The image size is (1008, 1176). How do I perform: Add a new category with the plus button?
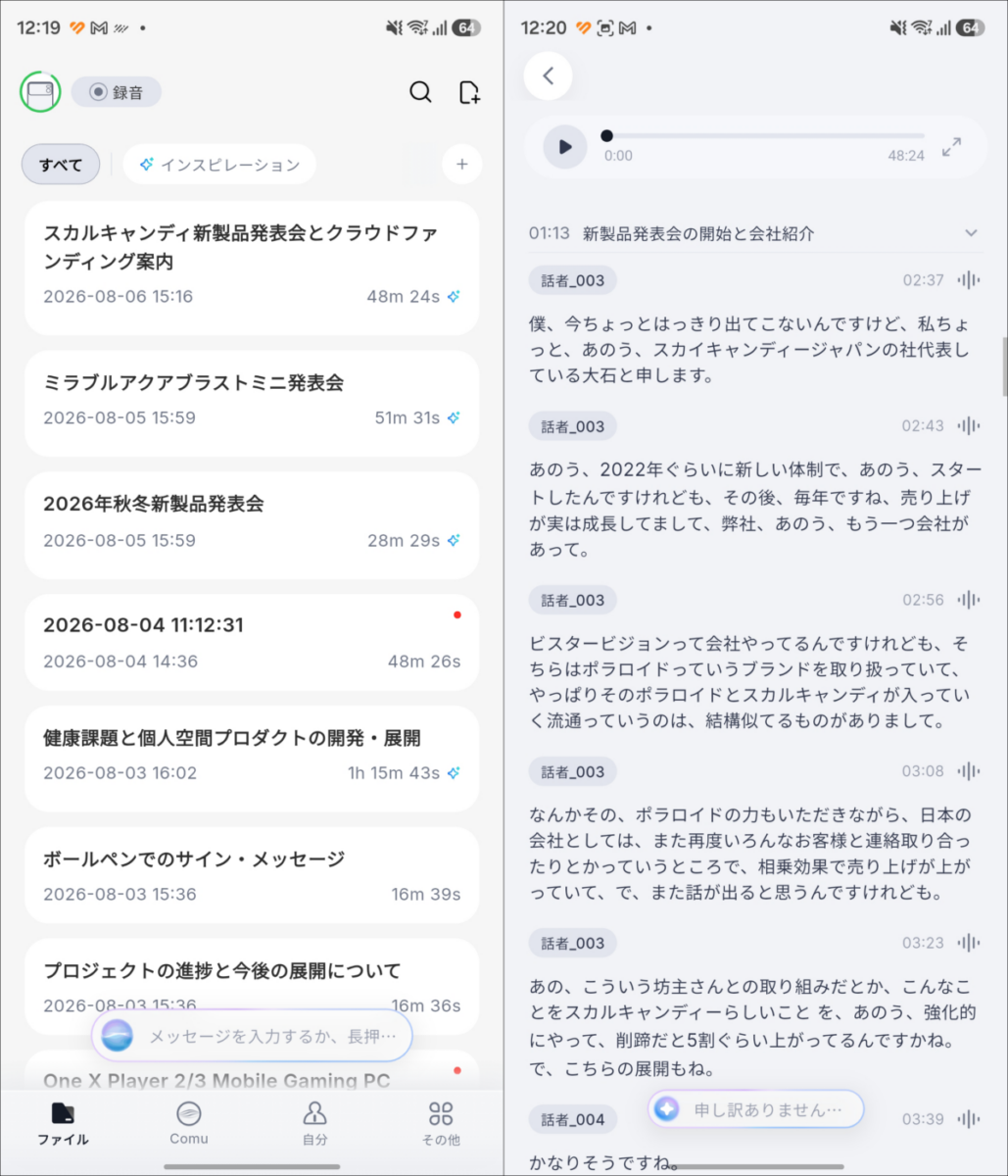coord(462,165)
